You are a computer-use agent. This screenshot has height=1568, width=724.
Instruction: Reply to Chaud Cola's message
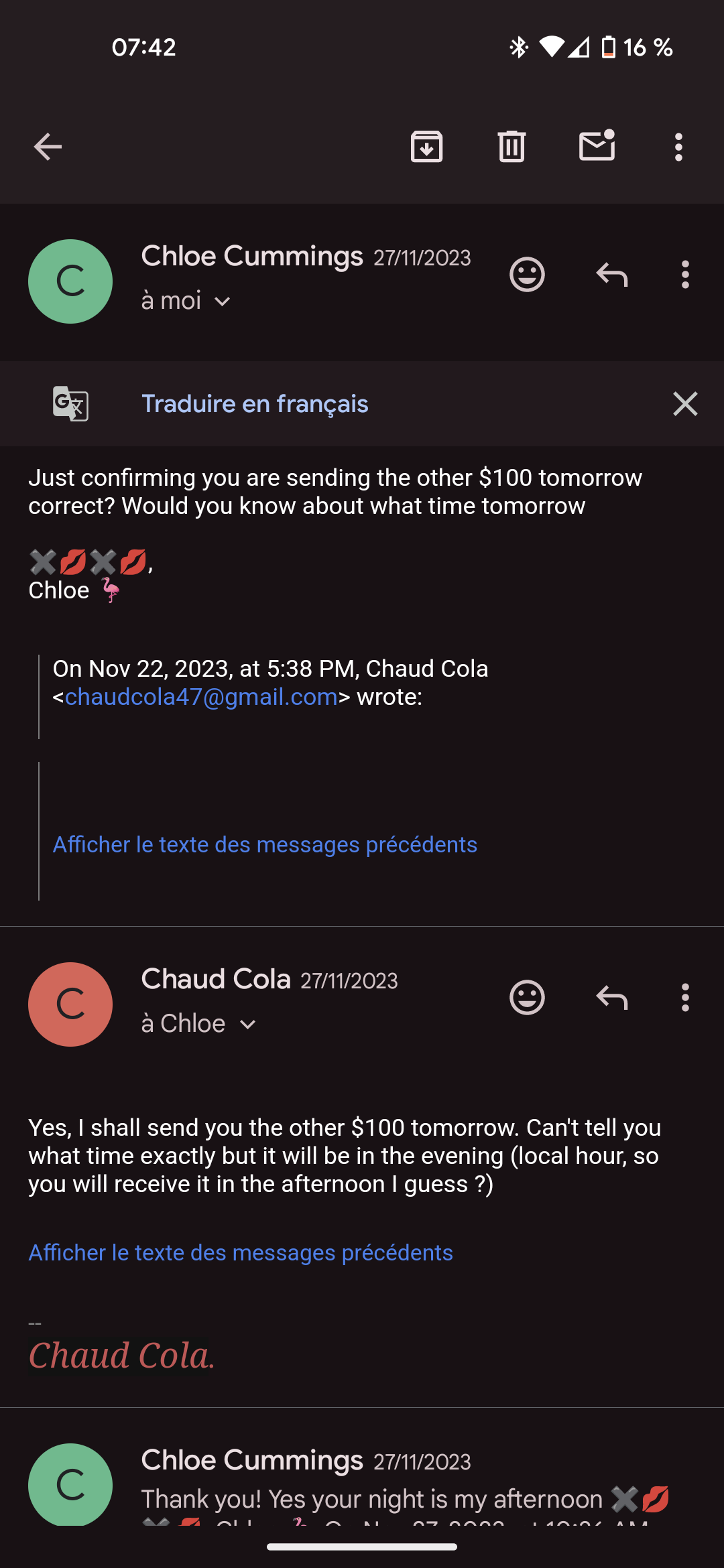click(611, 998)
